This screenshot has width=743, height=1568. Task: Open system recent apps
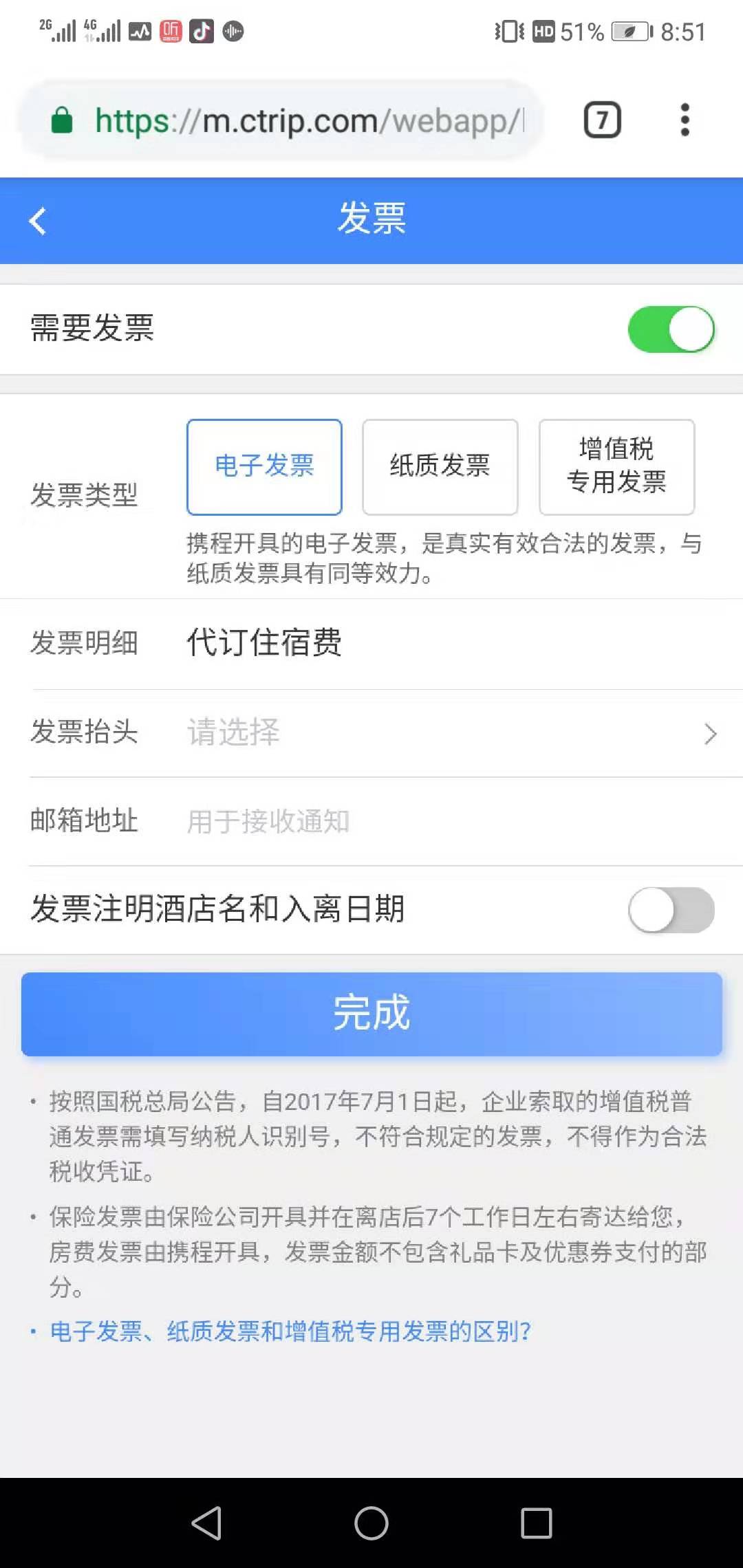[537, 1523]
